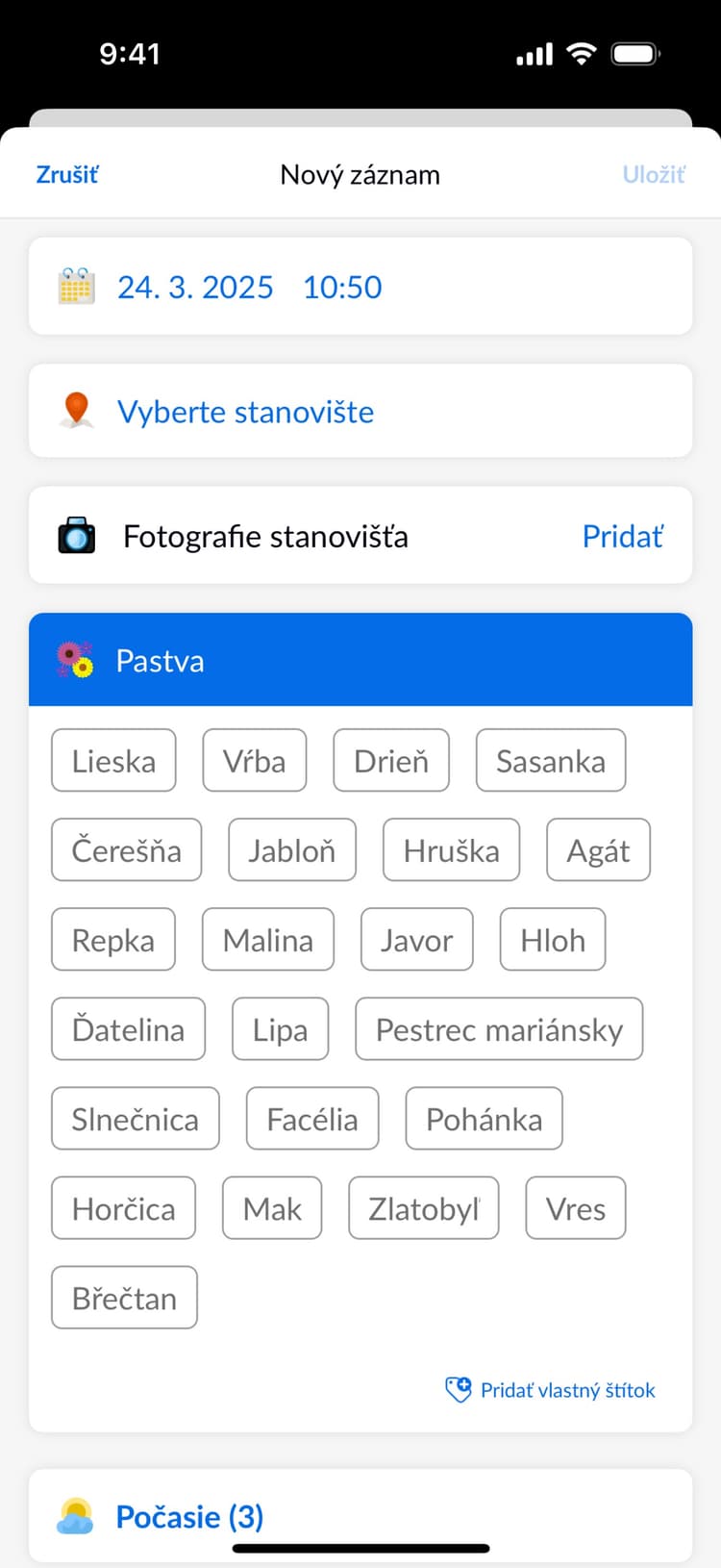Click Pridať to add a site photo
The height and width of the screenshot is (1568, 721).
pyautogui.click(x=622, y=536)
